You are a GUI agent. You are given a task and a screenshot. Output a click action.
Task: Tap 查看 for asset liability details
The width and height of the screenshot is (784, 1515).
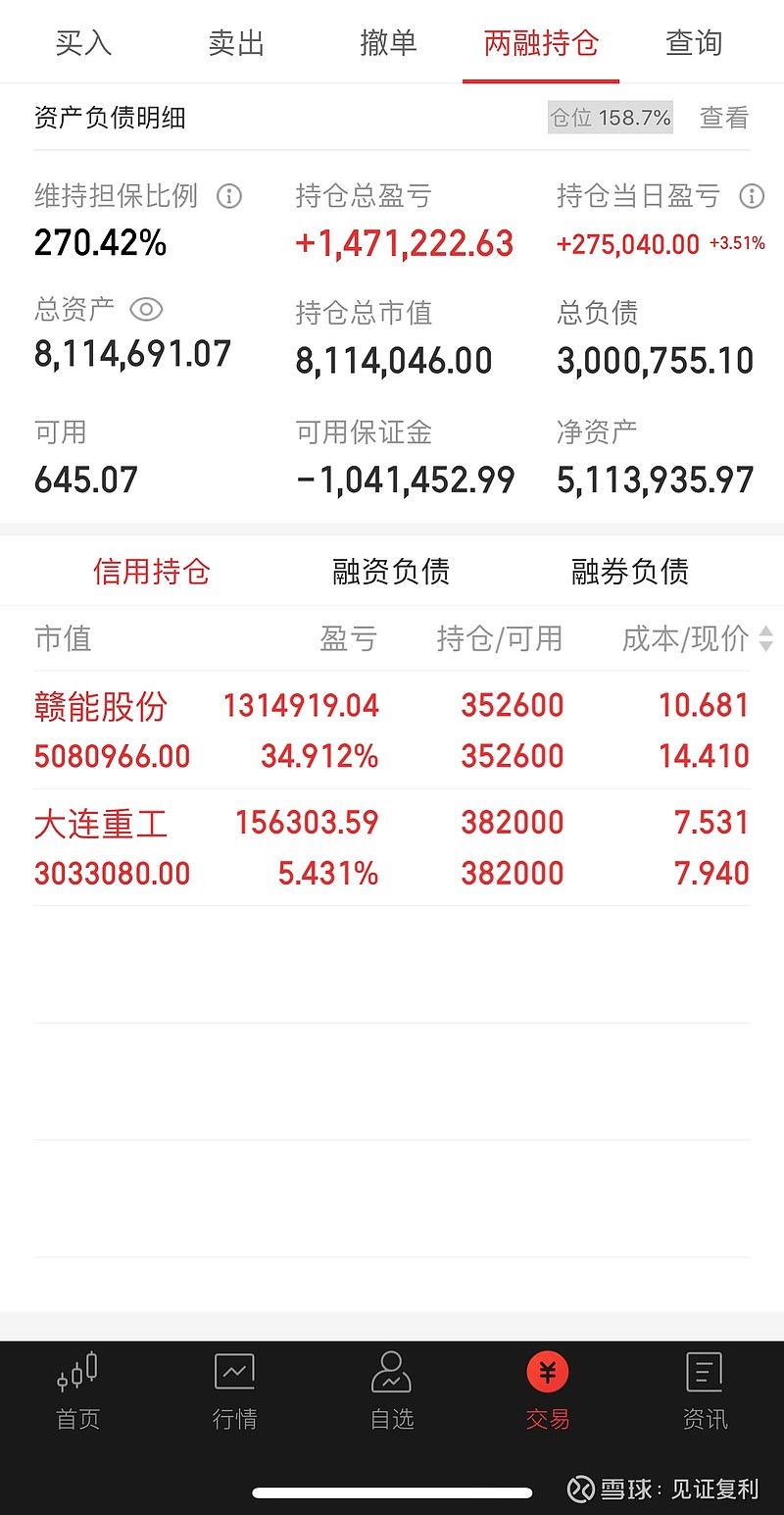(x=724, y=119)
